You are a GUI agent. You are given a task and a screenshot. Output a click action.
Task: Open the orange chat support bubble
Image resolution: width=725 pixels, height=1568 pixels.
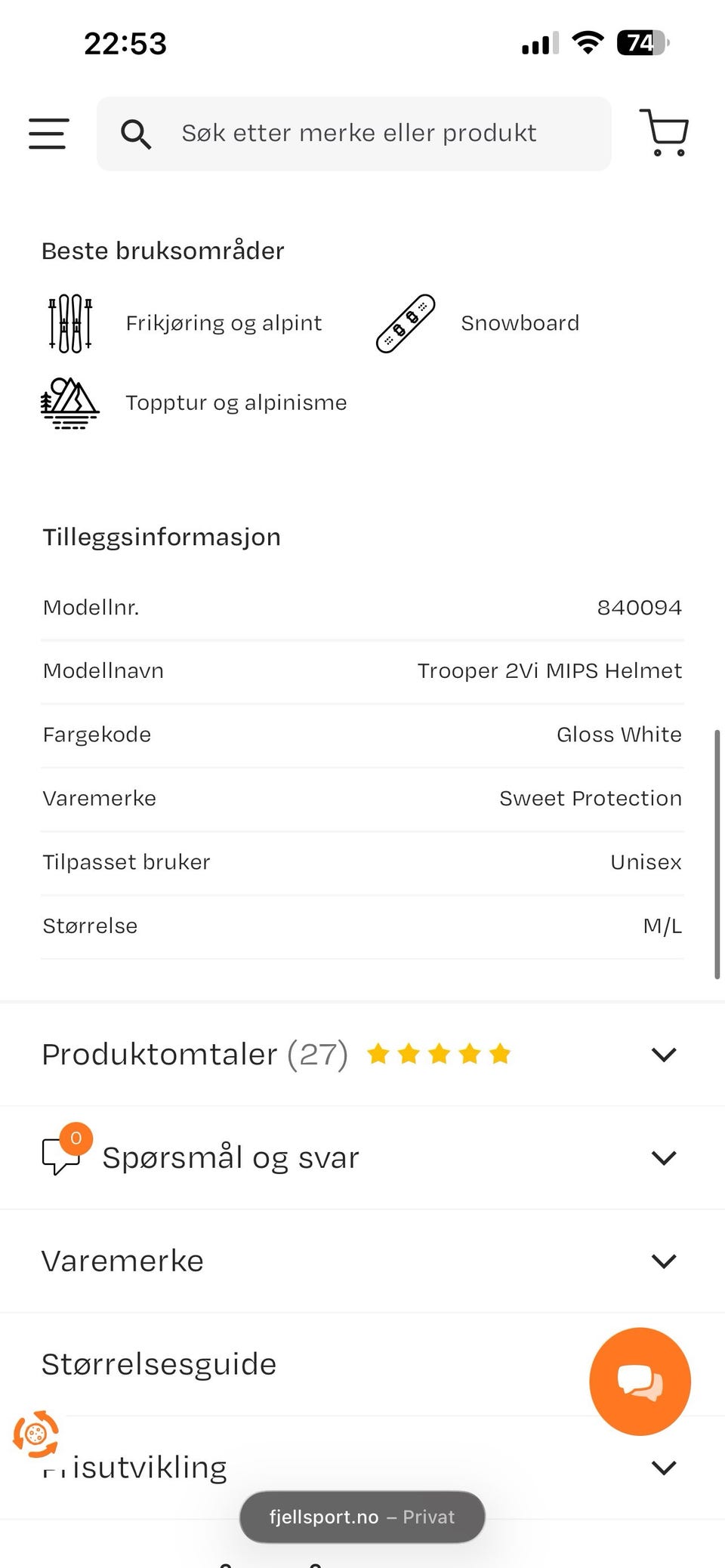pos(639,1381)
